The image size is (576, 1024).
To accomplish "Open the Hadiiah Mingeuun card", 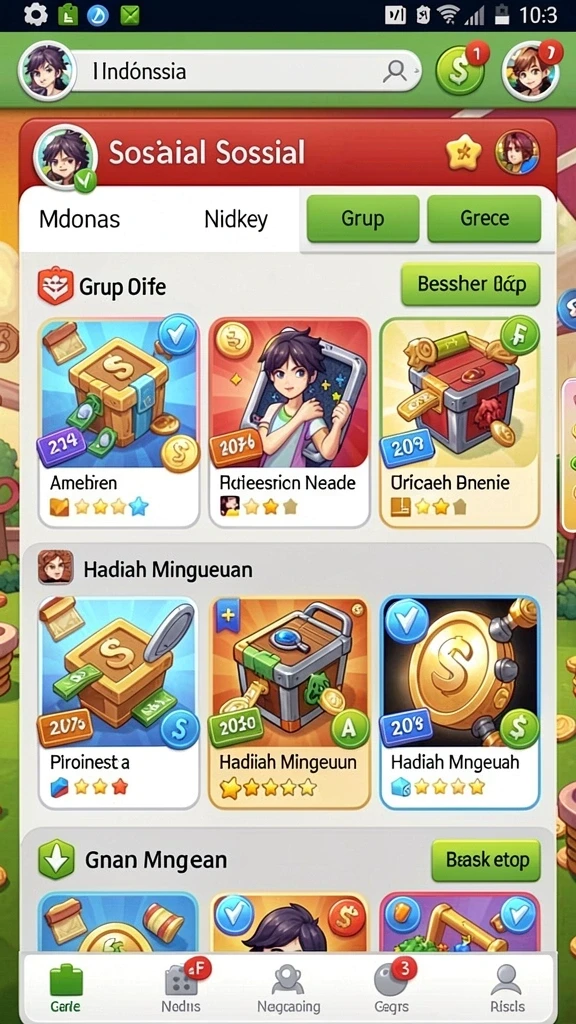I will tap(289, 702).
